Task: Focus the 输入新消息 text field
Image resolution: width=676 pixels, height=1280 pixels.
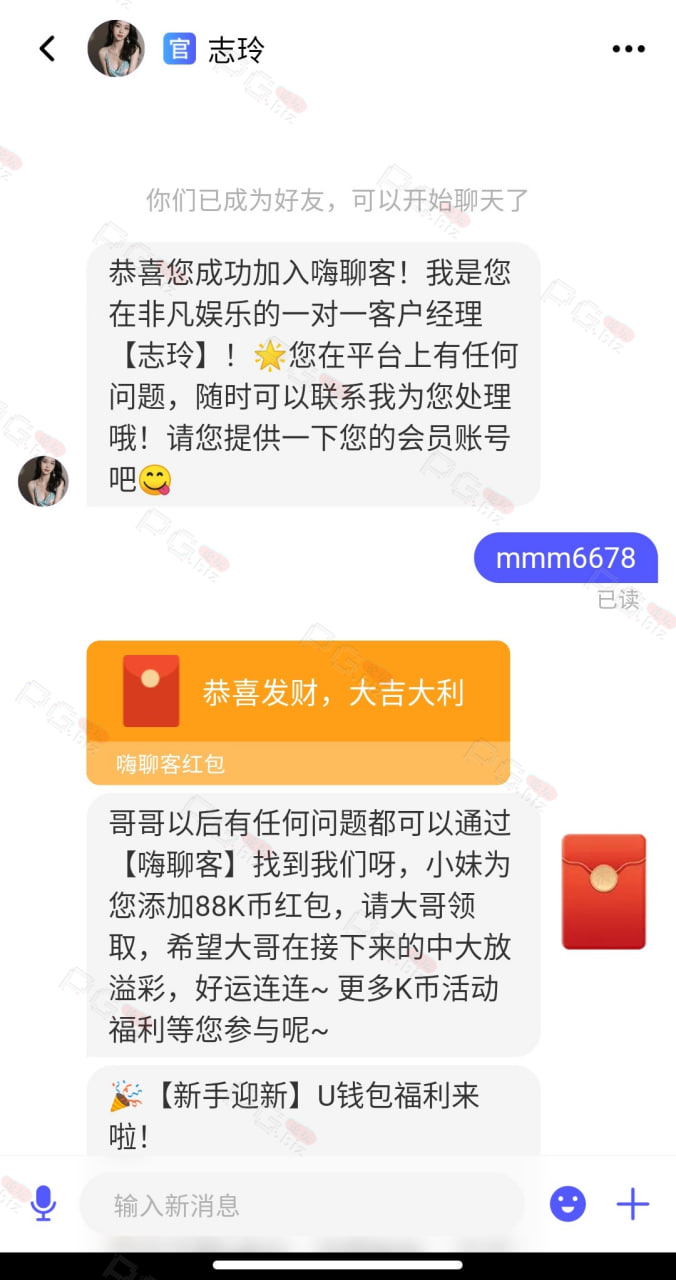Action: 301,1205
